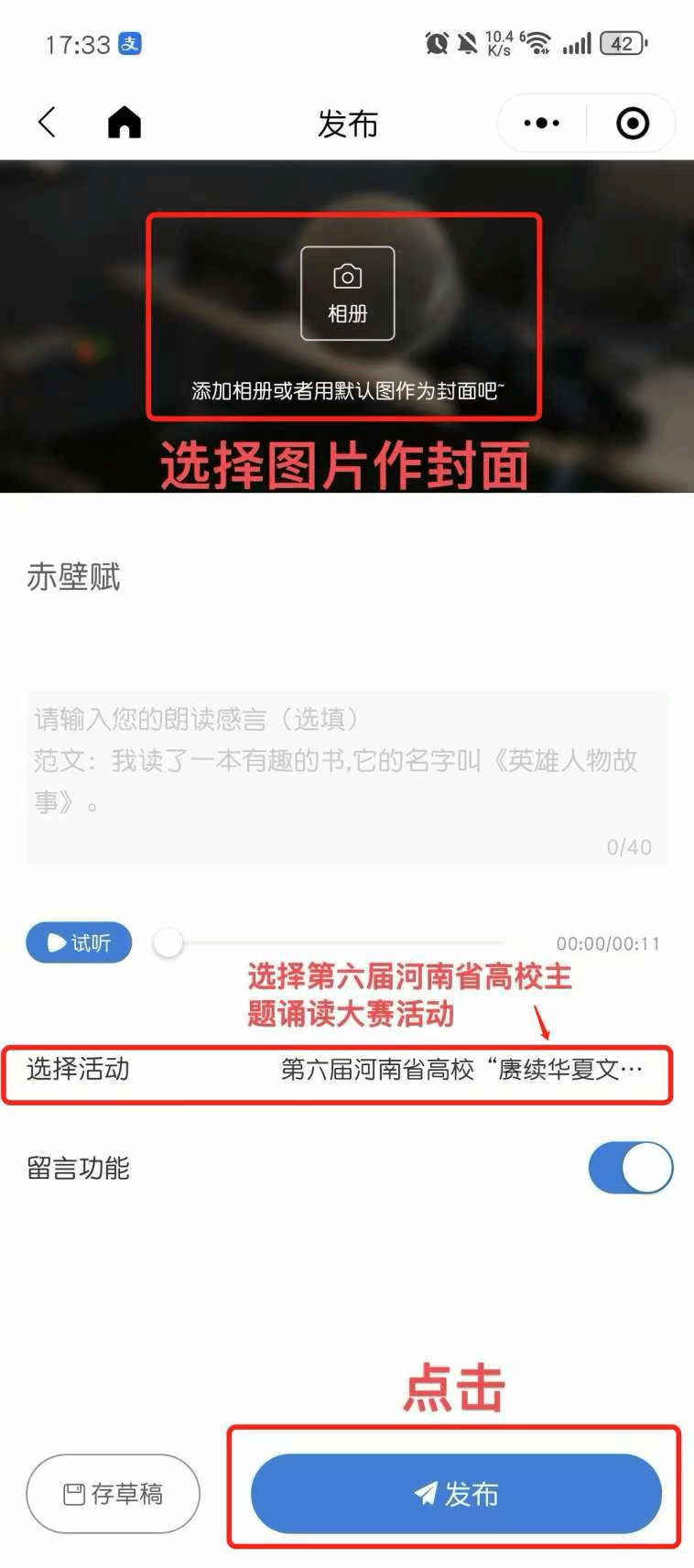Screen dimensions: 694x1568
Task: Open the three-dot more menu
Action: pos(541,123)
